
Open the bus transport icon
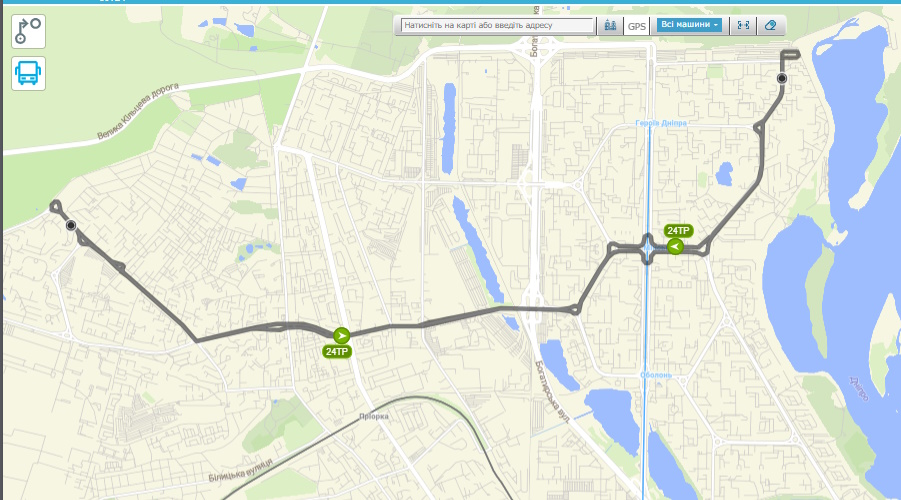[x=28, y=73]
